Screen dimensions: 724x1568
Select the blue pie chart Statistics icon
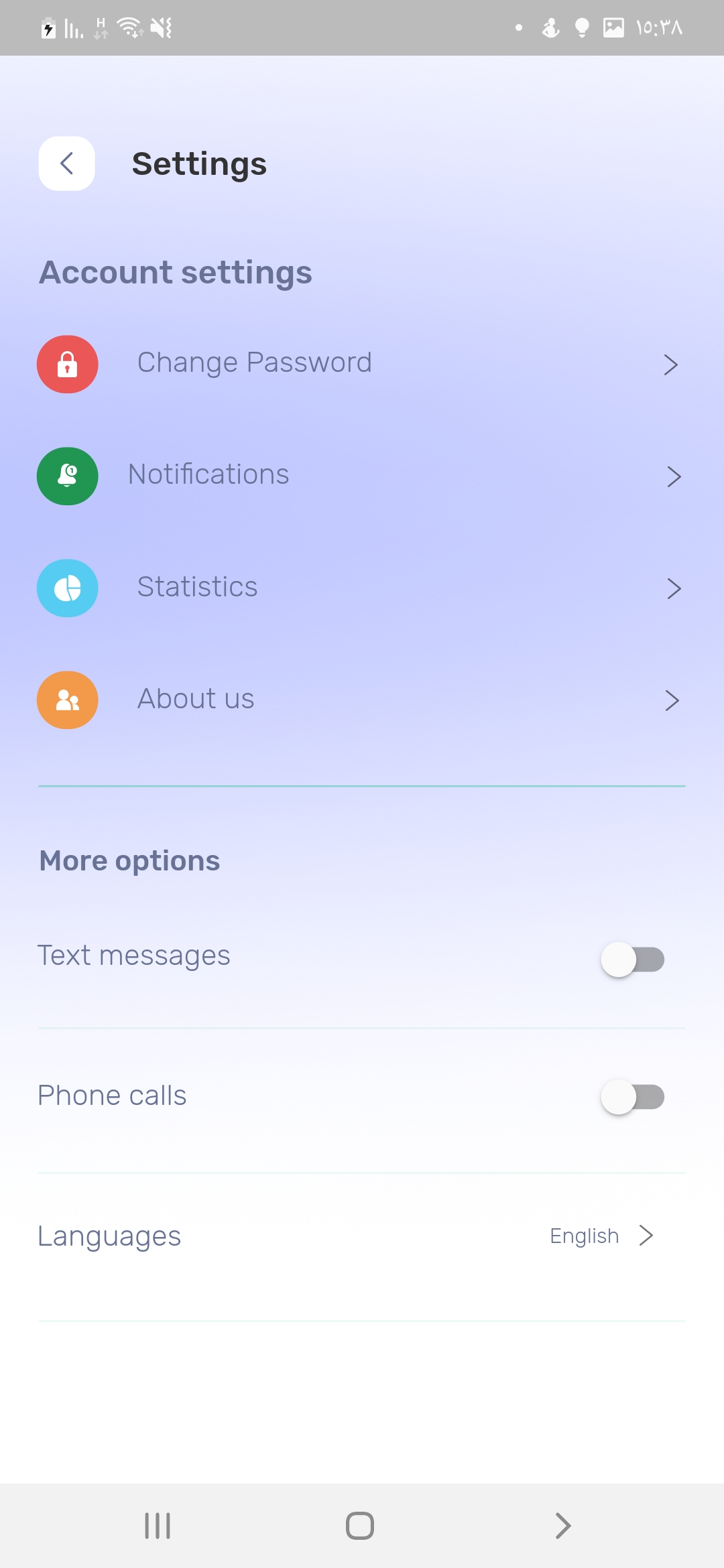(x=67, y=588)
